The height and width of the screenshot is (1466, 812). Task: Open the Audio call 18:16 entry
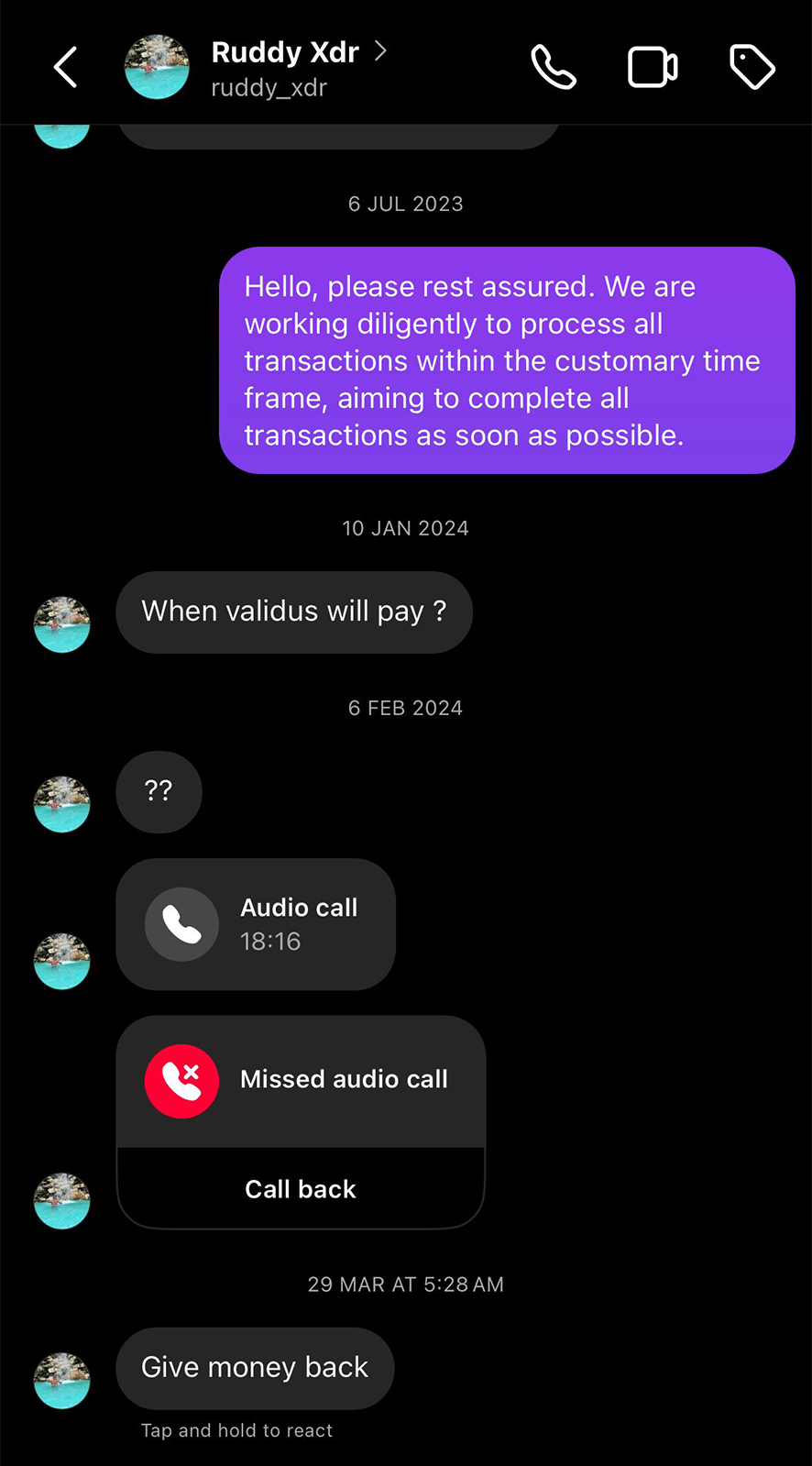256,924
